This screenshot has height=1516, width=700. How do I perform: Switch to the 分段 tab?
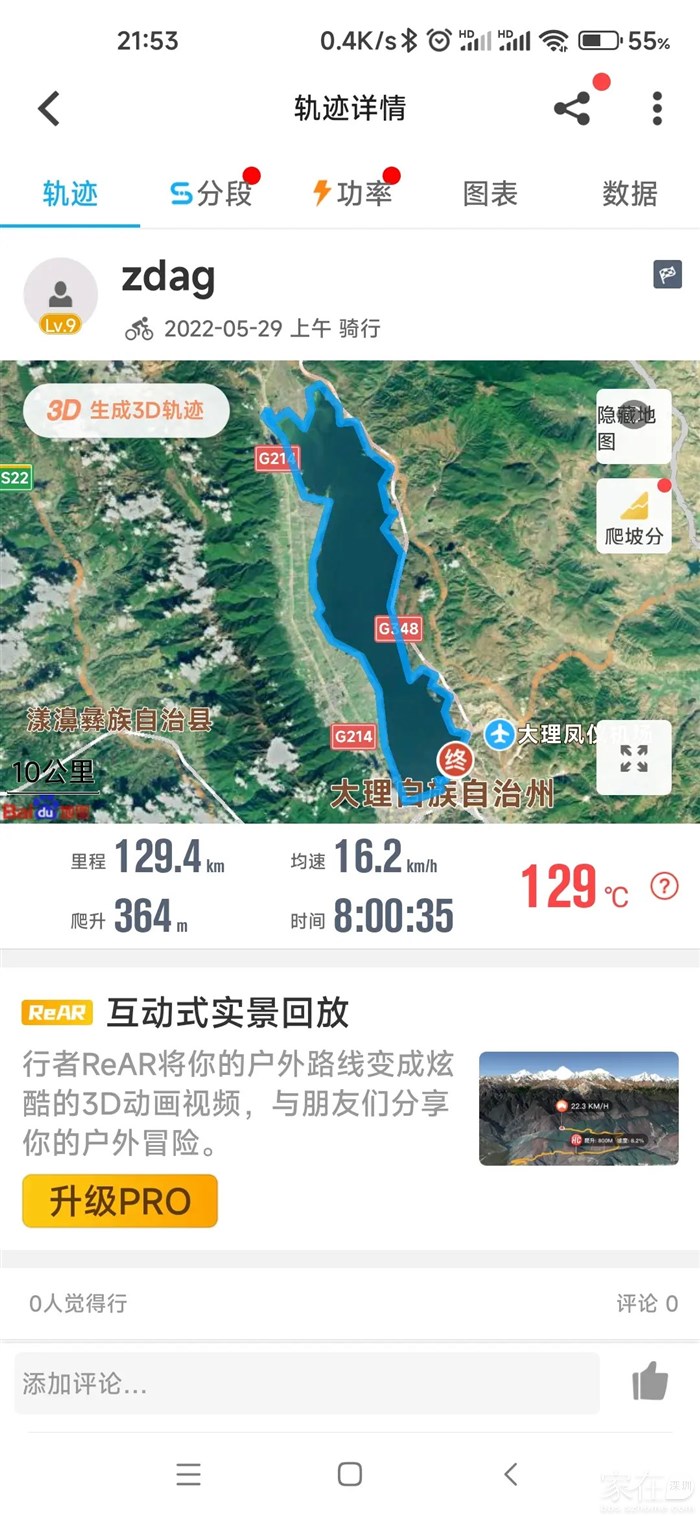coord(211,193)
